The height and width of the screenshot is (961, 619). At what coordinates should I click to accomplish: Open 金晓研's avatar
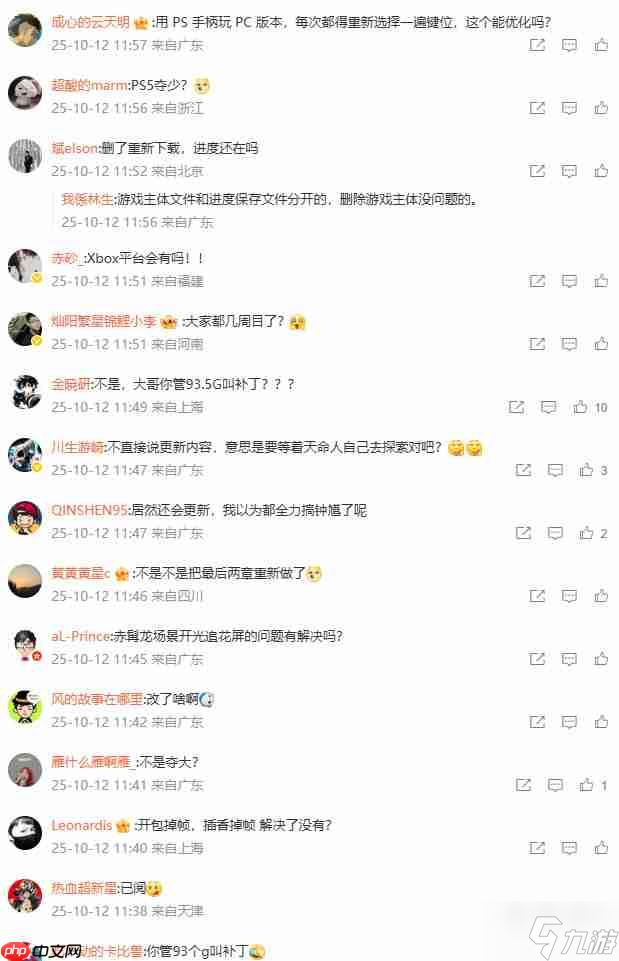[x=24, y=392]
